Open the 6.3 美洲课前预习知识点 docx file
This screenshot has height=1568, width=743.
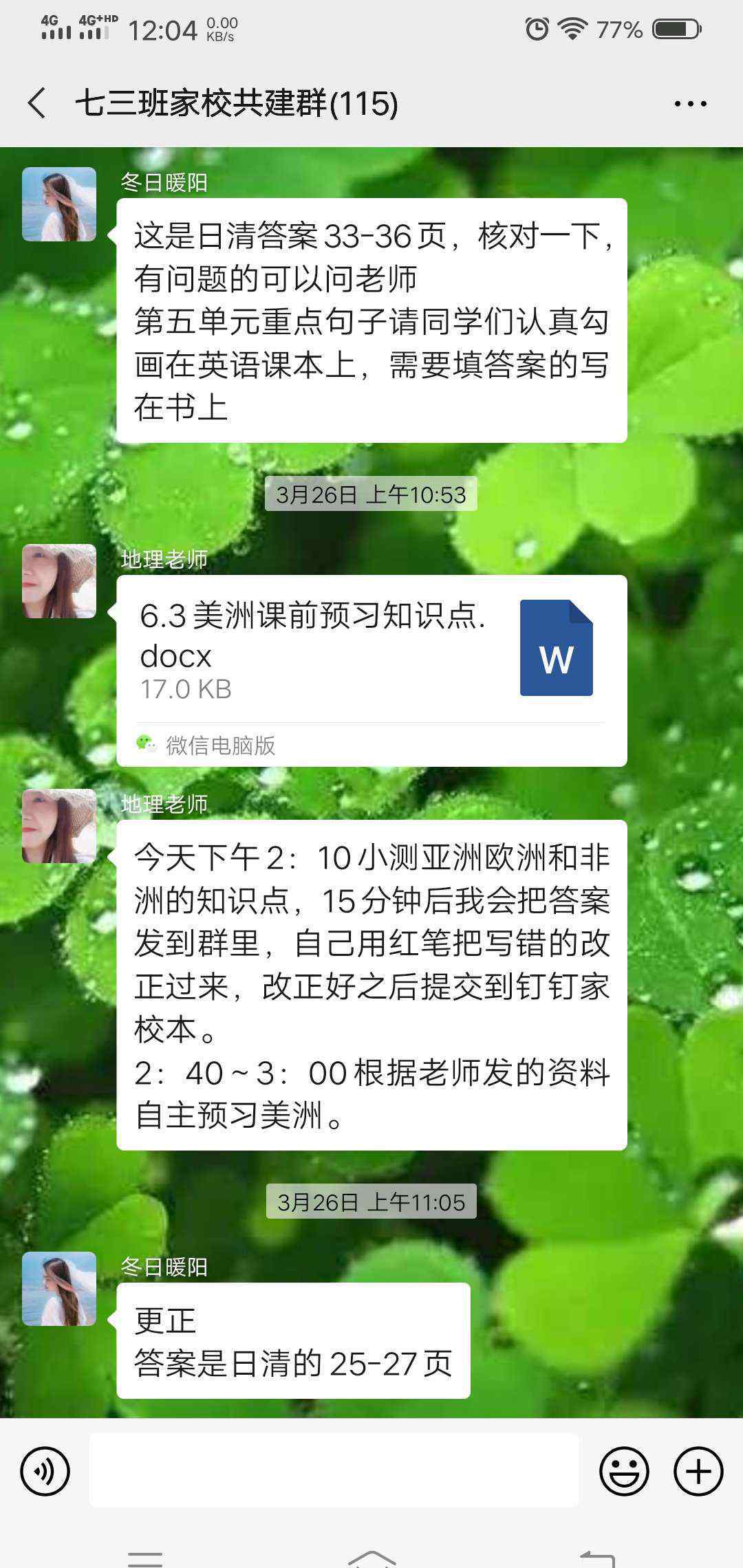coord(371,671)
